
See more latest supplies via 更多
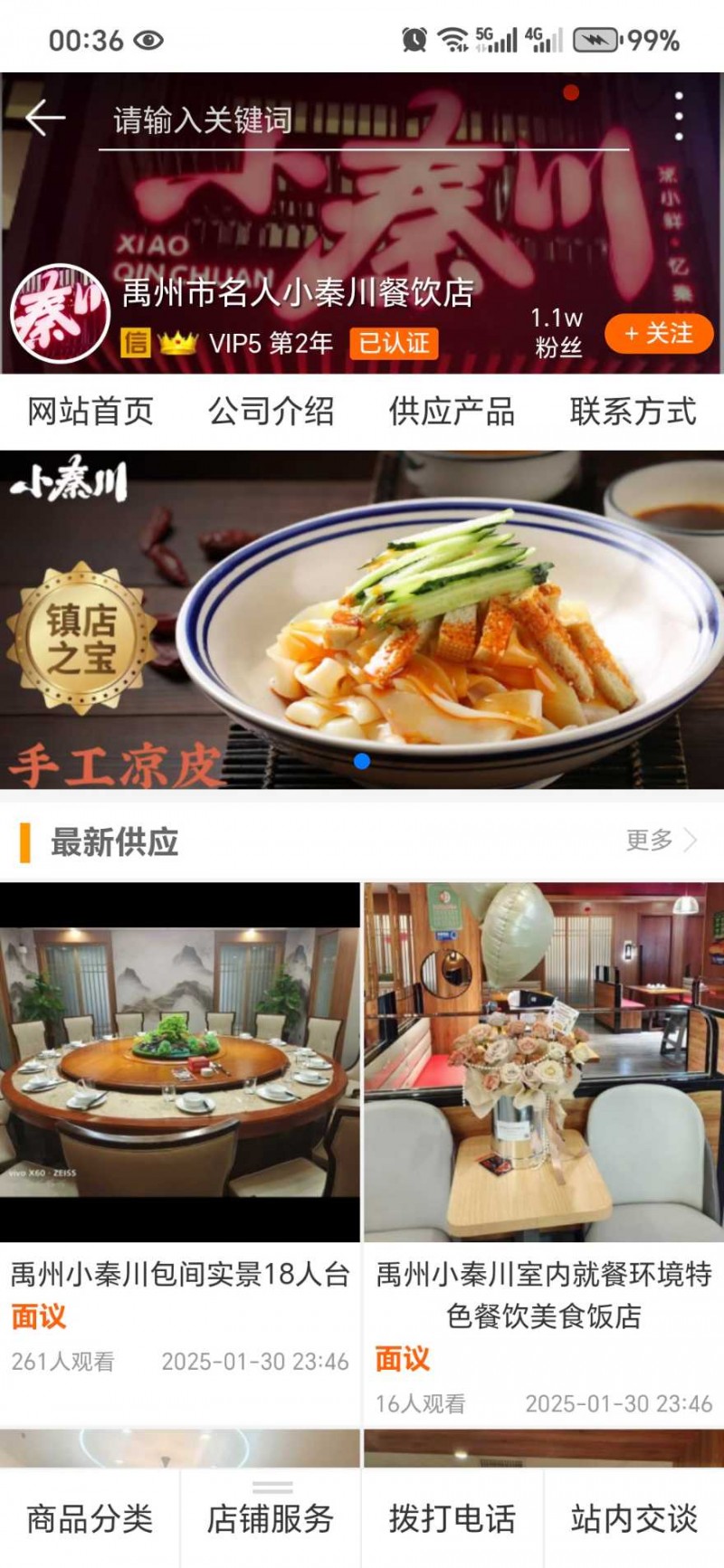click(x=661, y=841)
